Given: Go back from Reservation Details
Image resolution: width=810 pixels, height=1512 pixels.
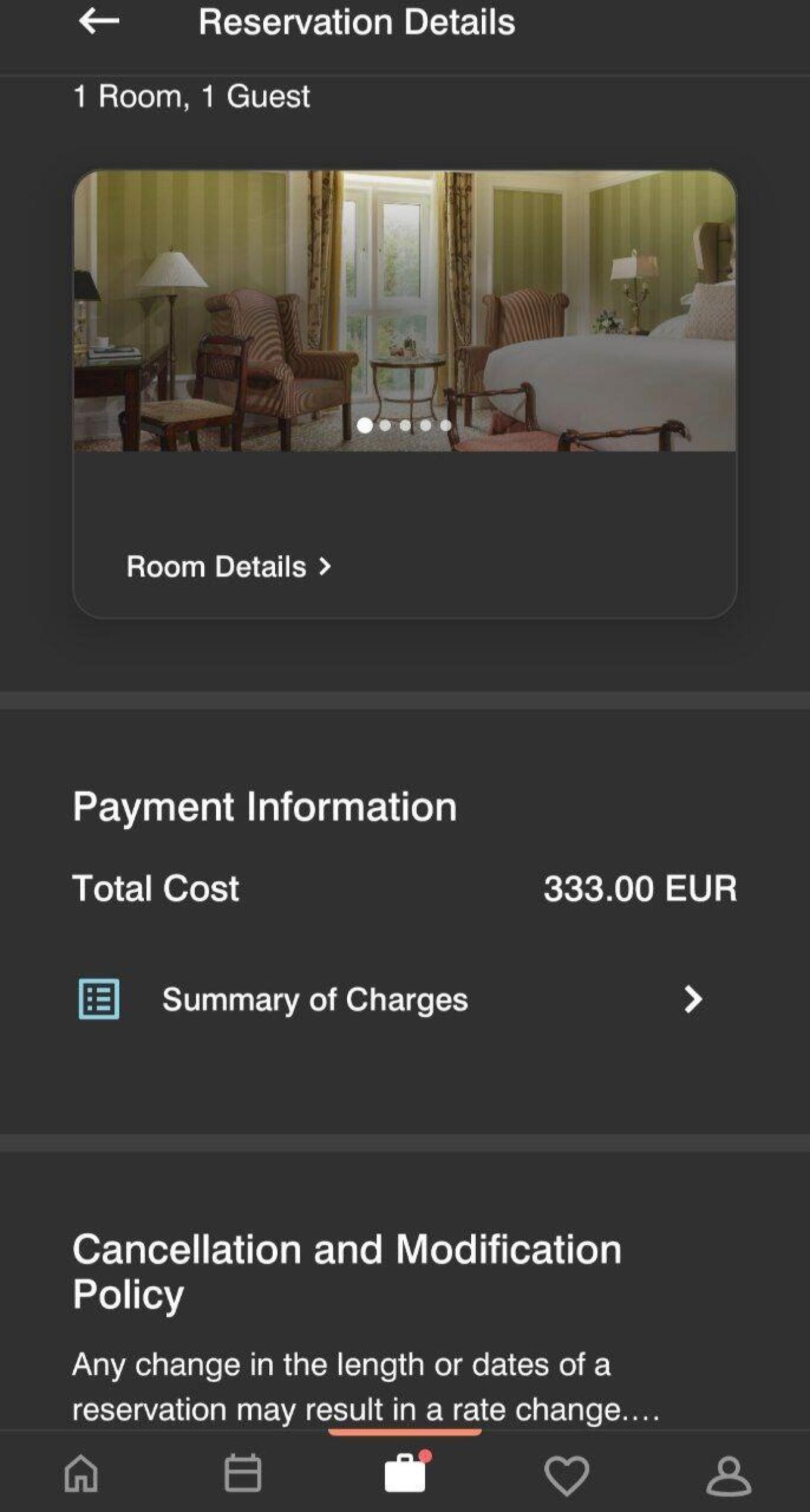Looking at the screenshot, I should tap(98, 22).
